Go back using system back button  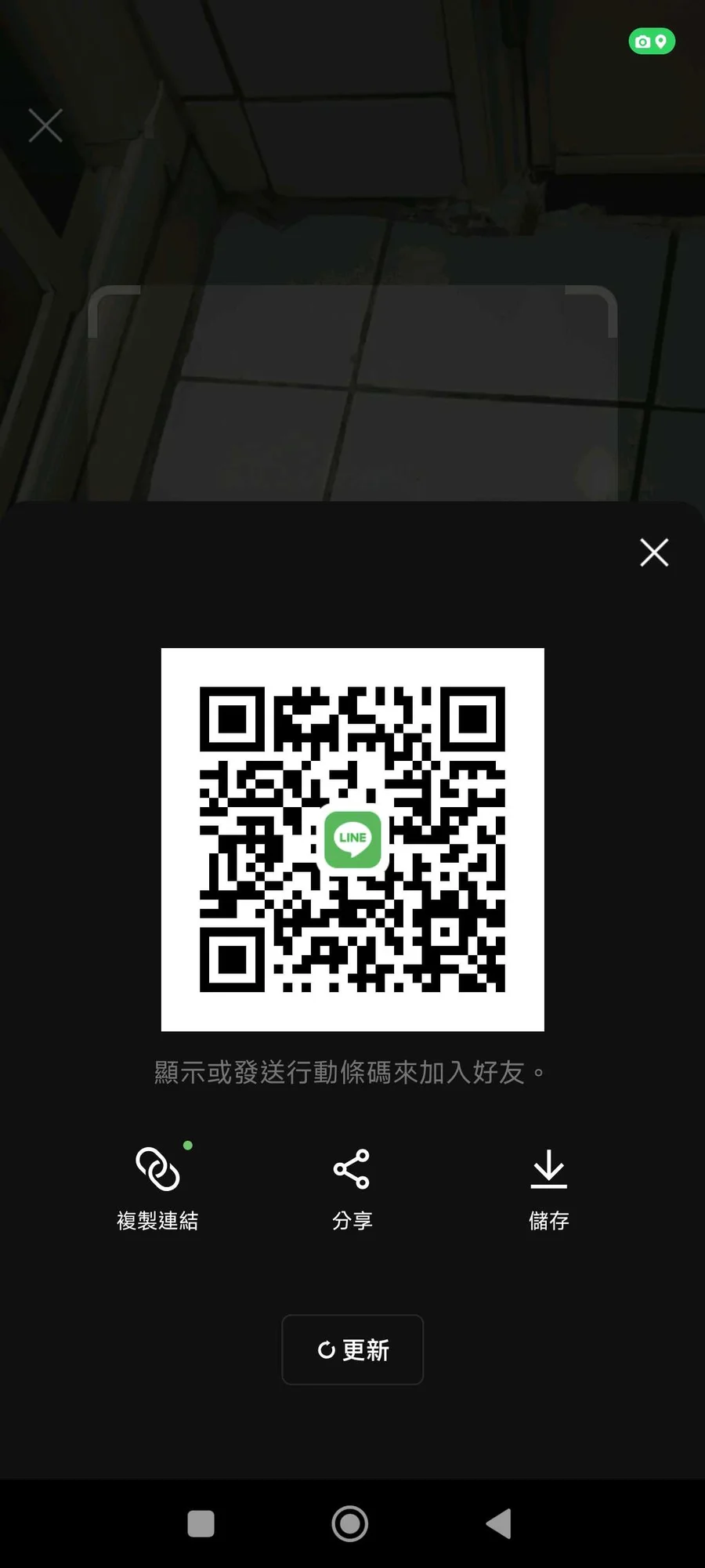(x=498, y=1523)
